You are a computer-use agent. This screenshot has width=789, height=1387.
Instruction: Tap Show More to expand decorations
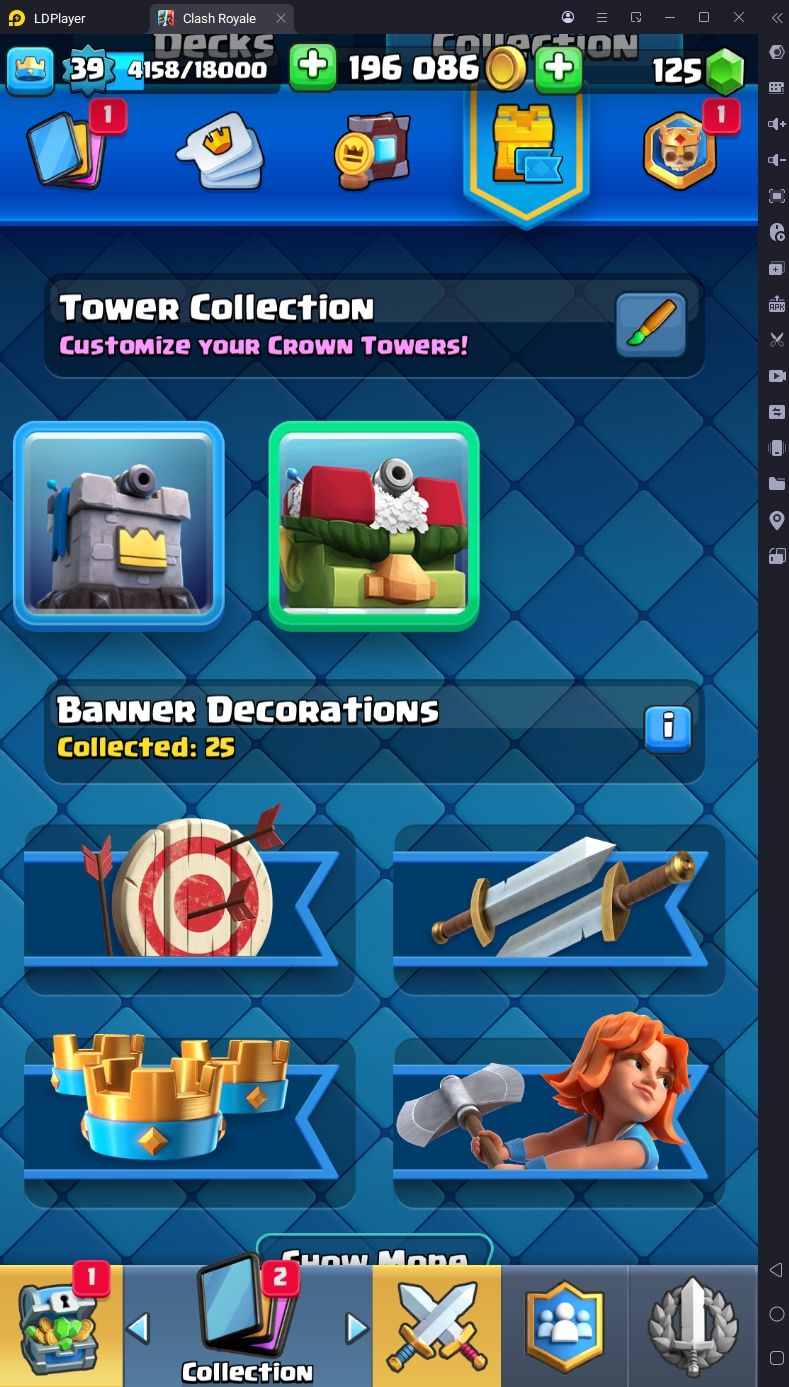[375, 1252]
